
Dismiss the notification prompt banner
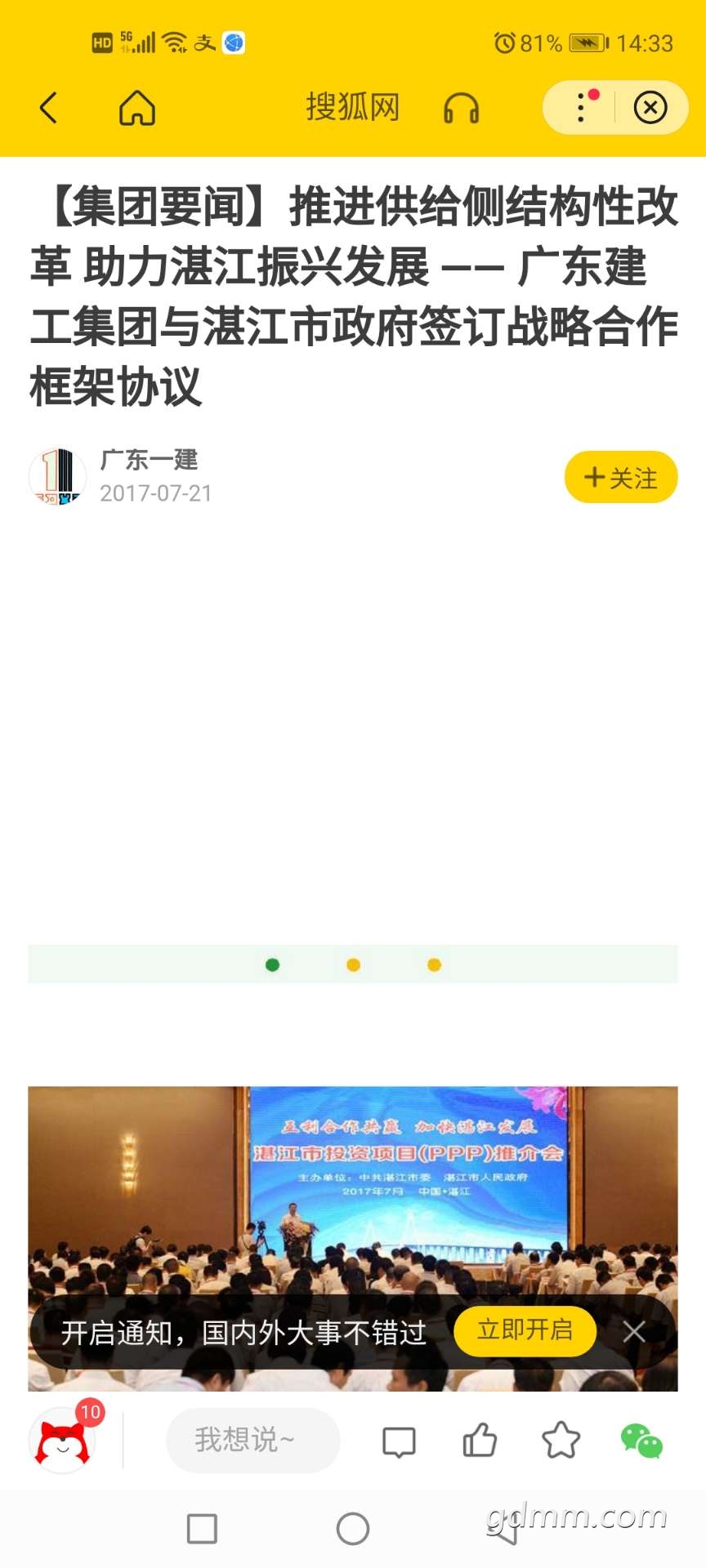coord(634,1332)
